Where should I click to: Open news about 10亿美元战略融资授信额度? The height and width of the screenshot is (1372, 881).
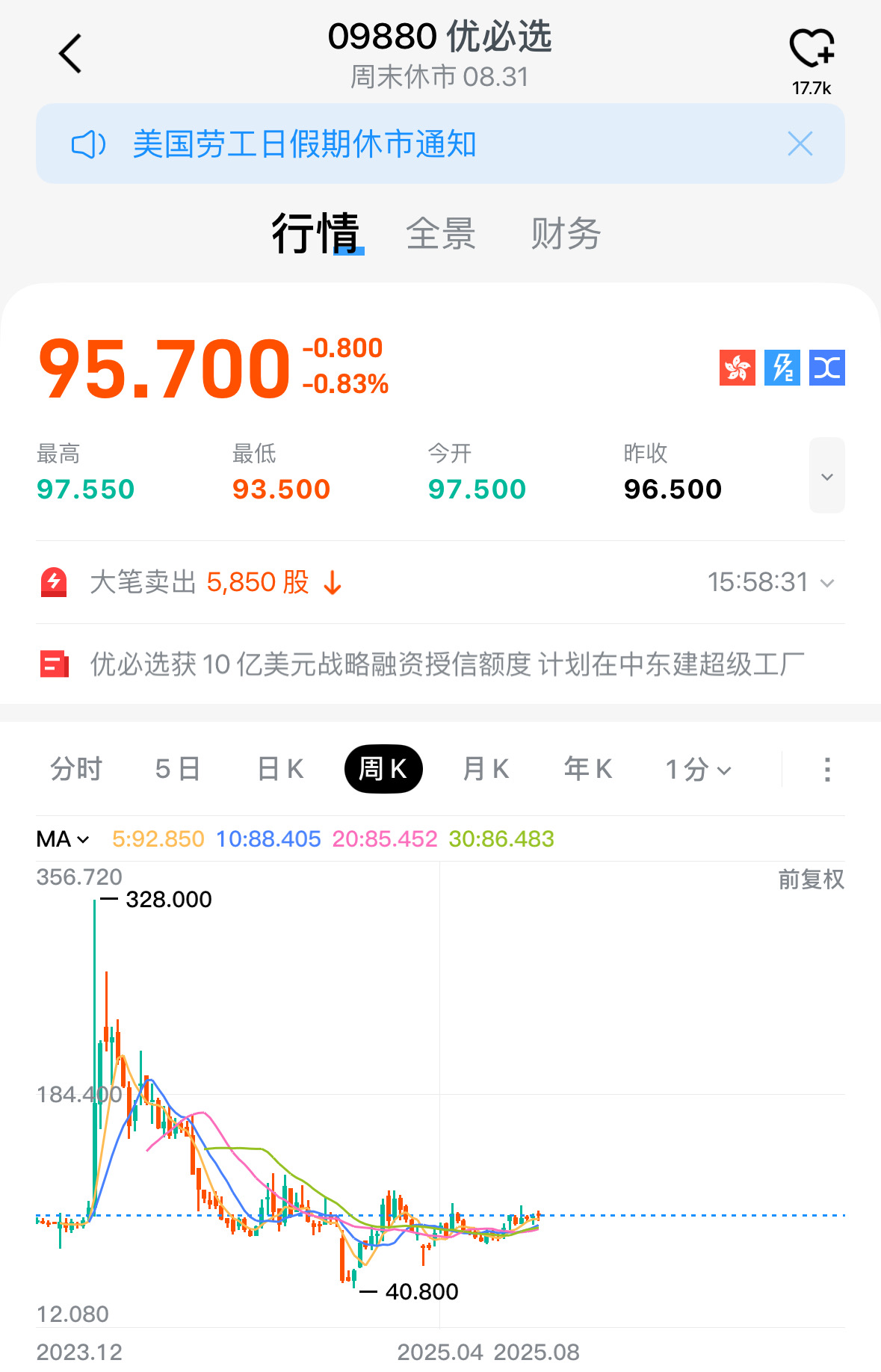[x=446, y=664]
